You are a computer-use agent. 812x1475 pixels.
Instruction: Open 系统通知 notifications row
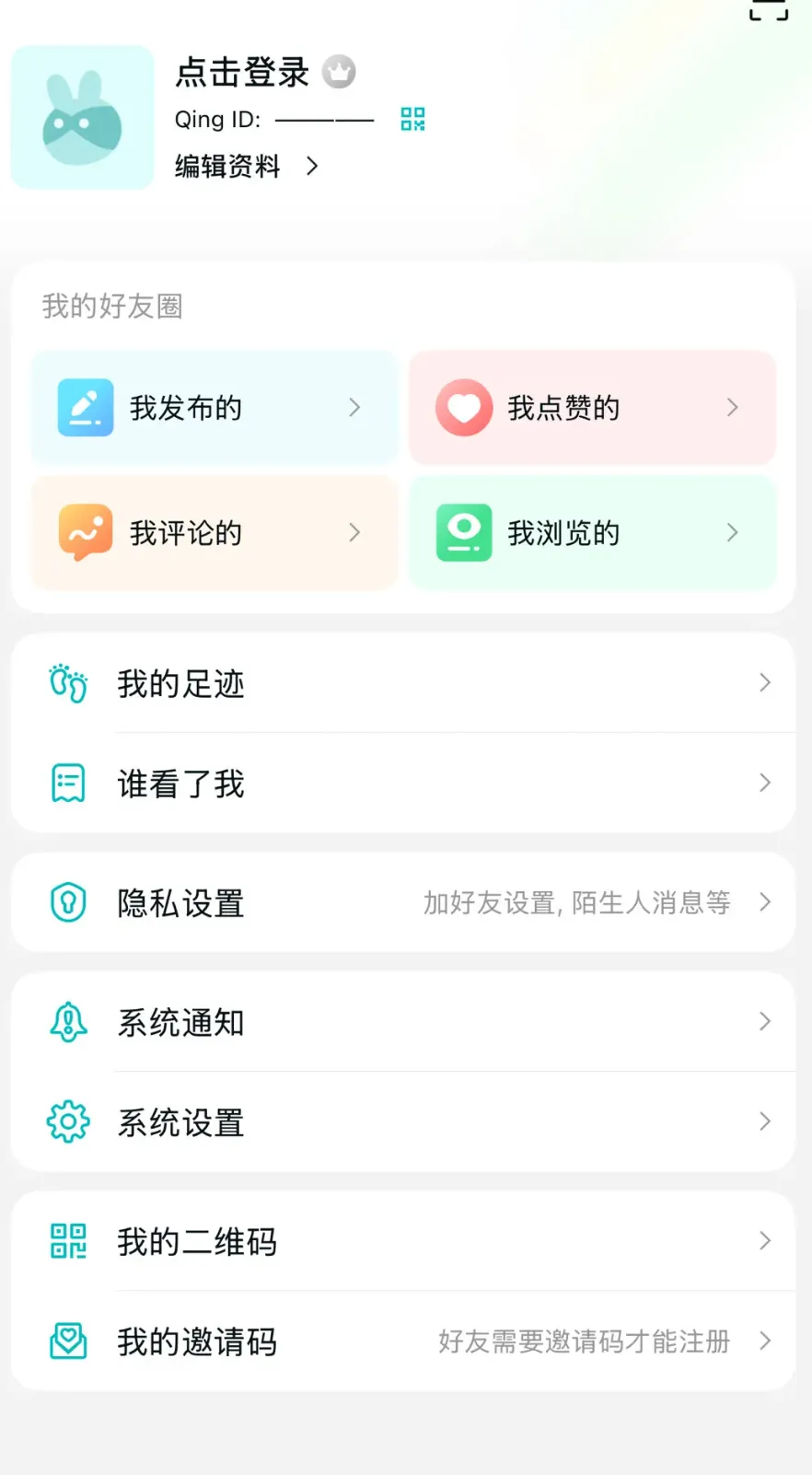click(403, 1022)
